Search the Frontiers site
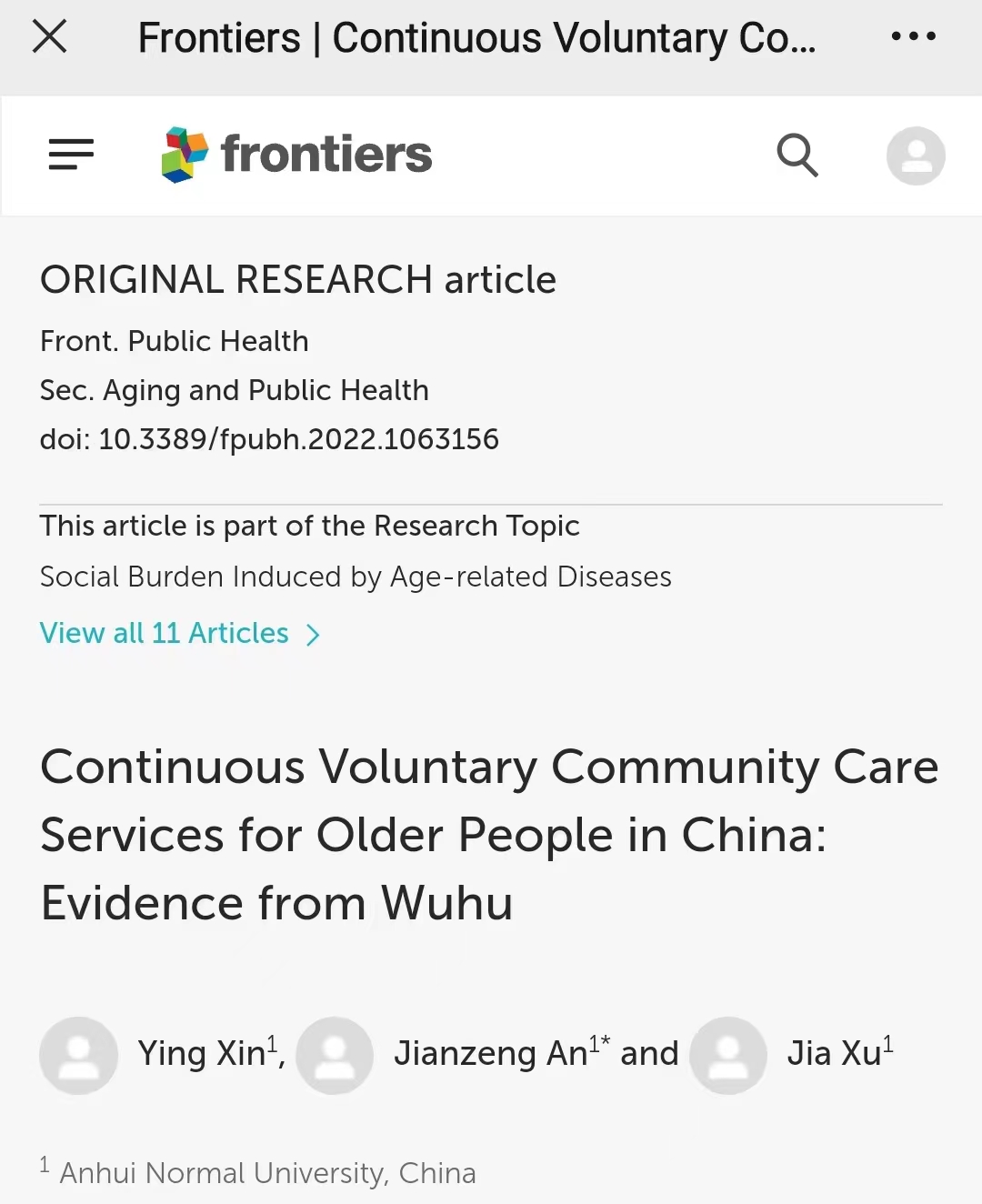The image size is (982, 1204). click(x=797, y=155)
